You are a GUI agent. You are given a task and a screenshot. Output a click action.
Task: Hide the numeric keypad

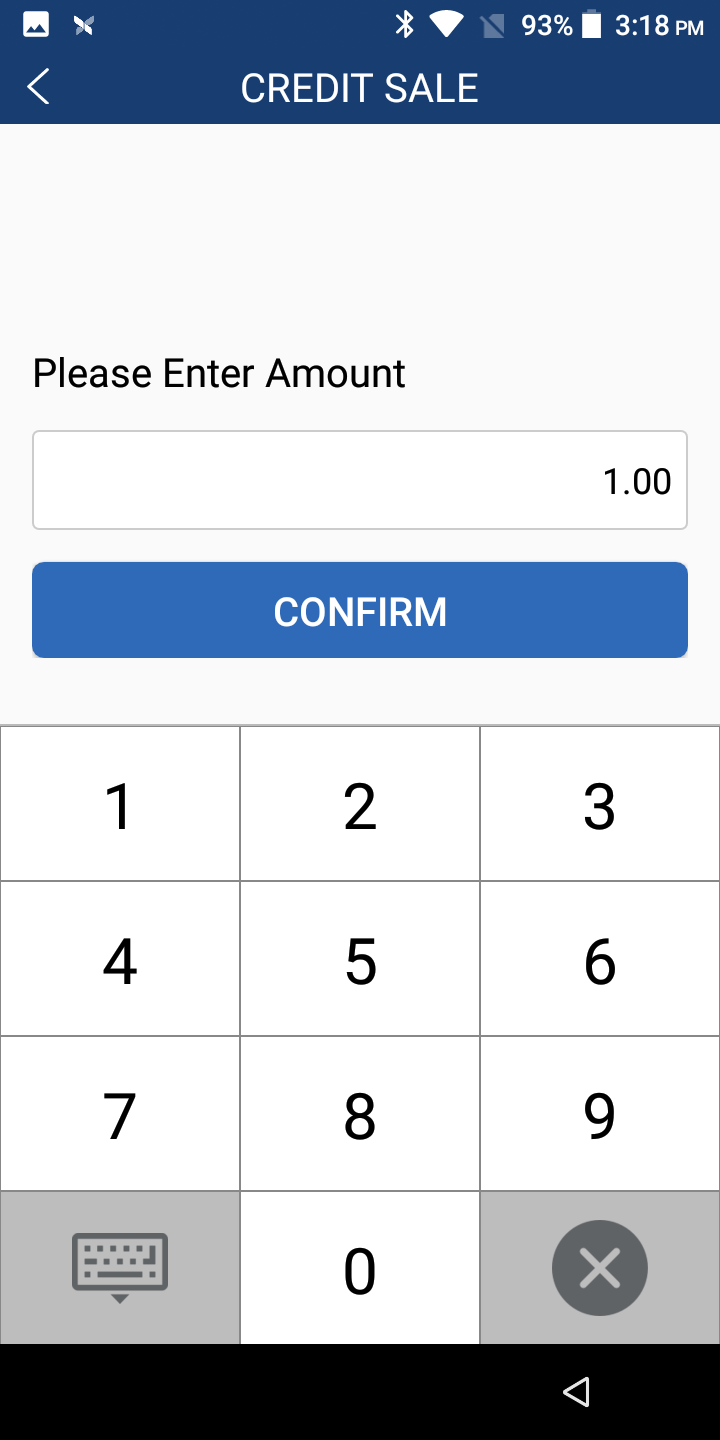point(120,1268)
